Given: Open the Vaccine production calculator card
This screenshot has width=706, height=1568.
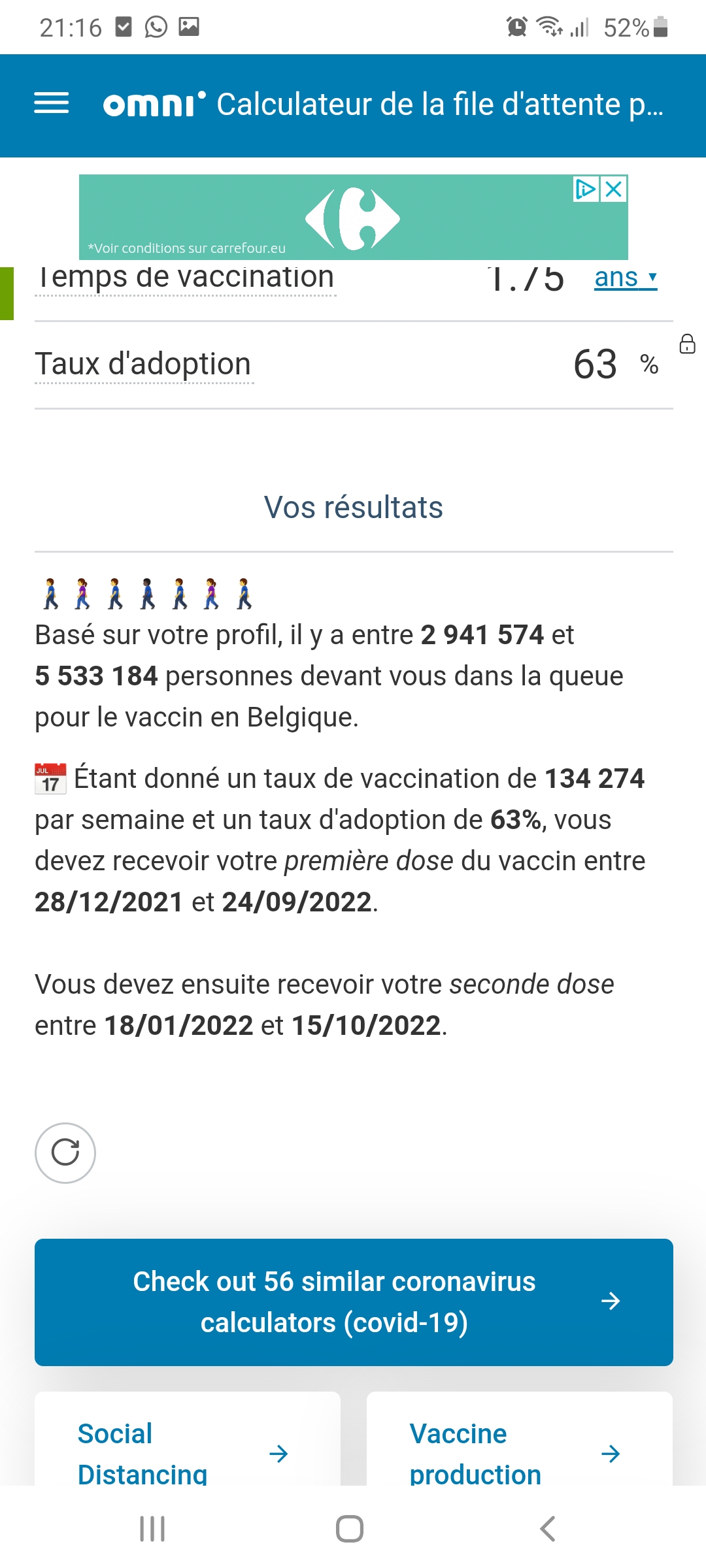Looking at the screenshot, I should click(520, 1440).
